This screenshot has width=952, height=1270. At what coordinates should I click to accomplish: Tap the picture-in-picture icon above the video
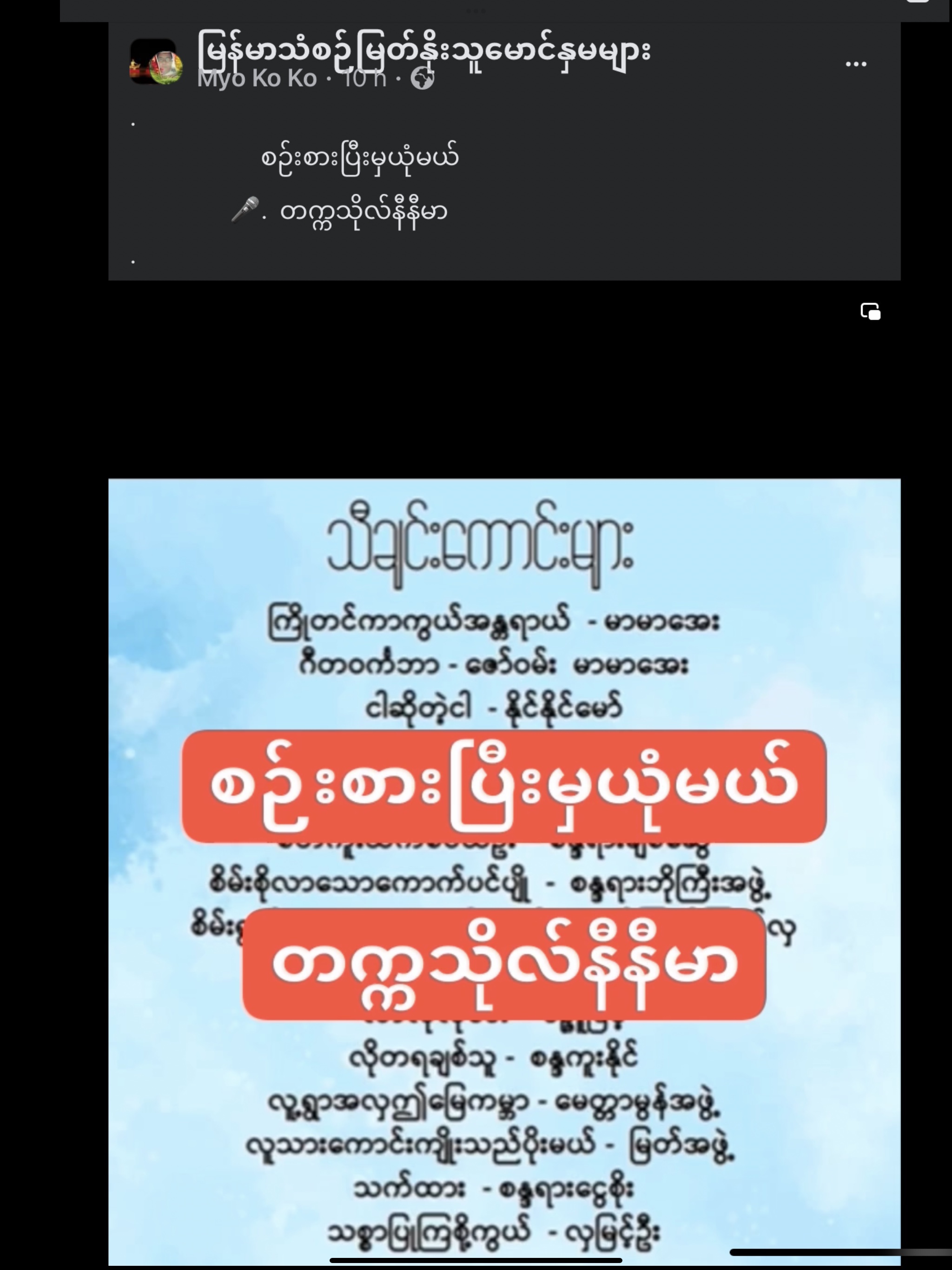point(871,312)
